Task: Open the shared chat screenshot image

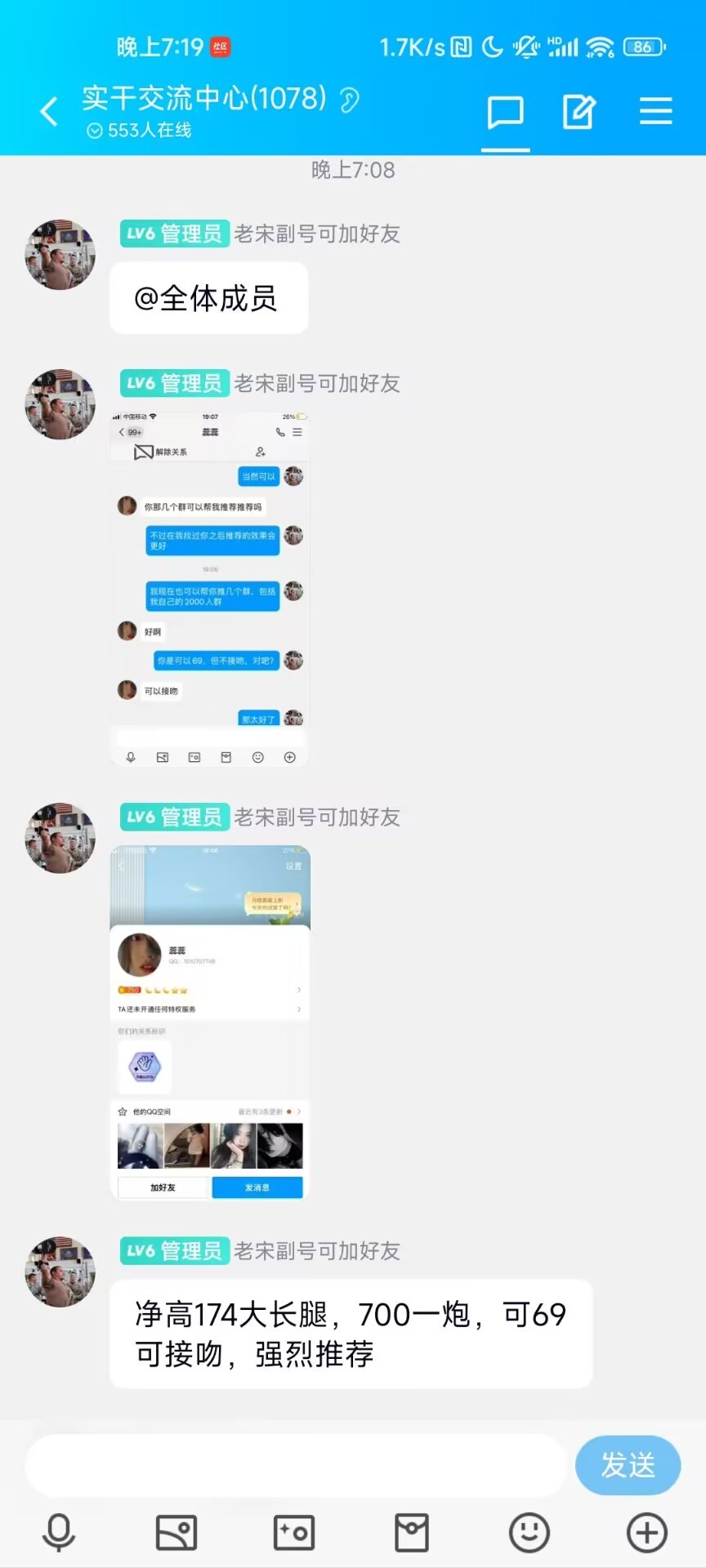Action: 210,588
